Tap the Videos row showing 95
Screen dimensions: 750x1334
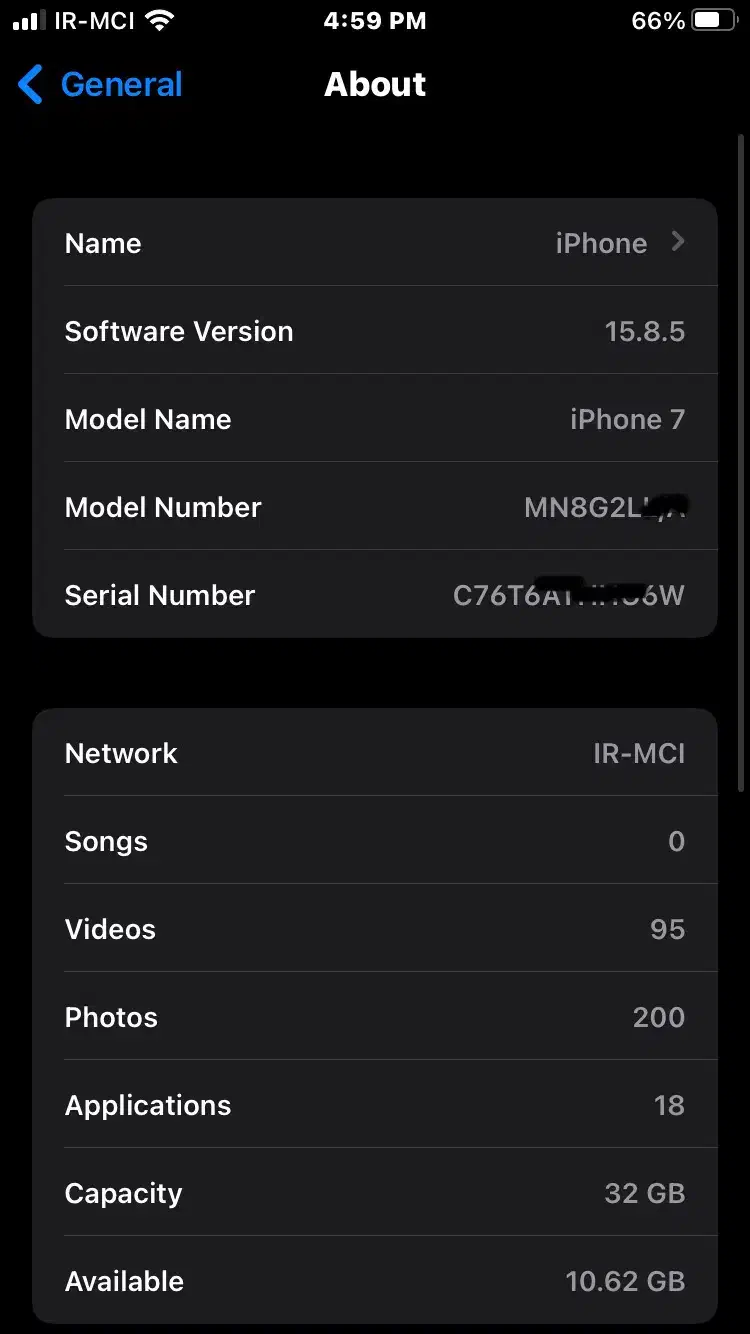(375, 929)
